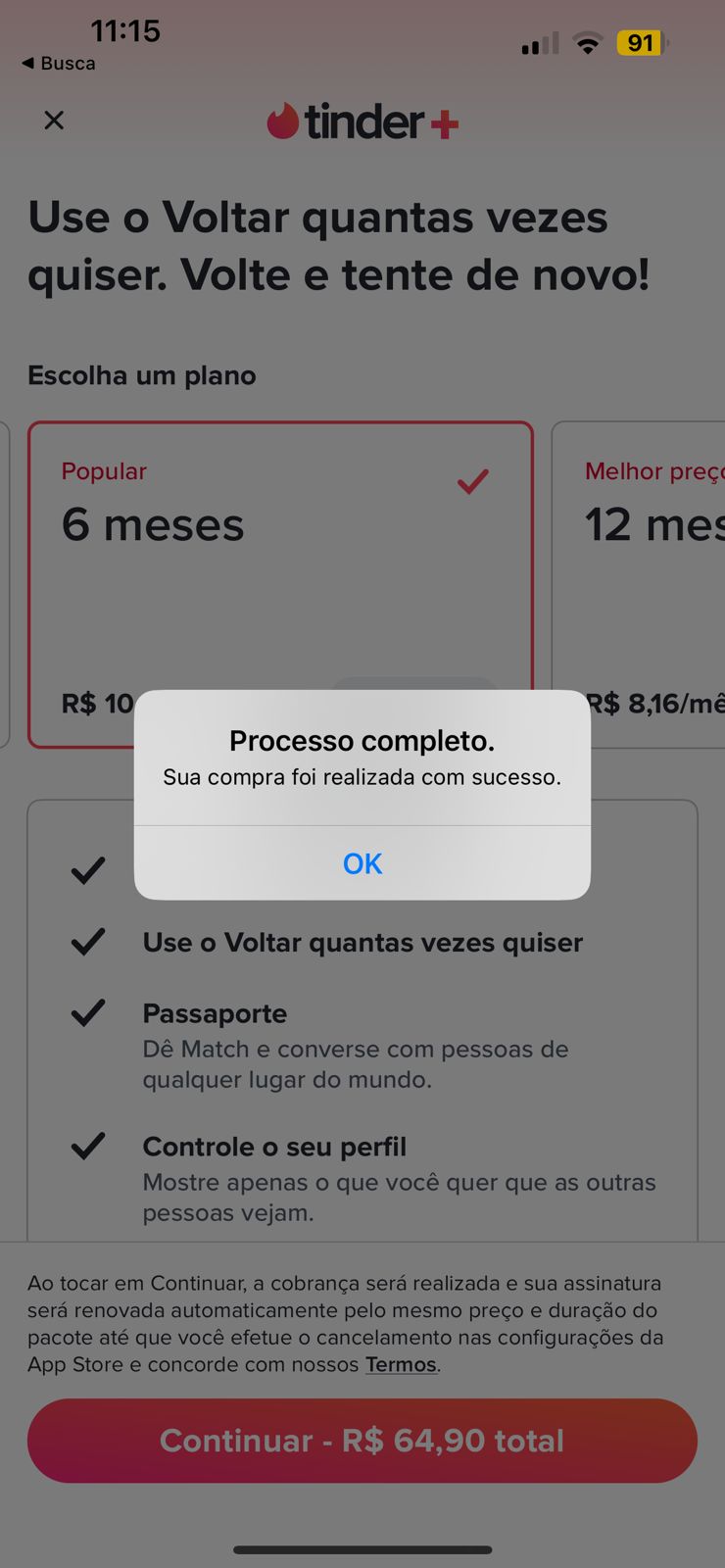Screen dimensions: 725x1568
Task: Return to Busca via status bar
Action: pos(59,63)
